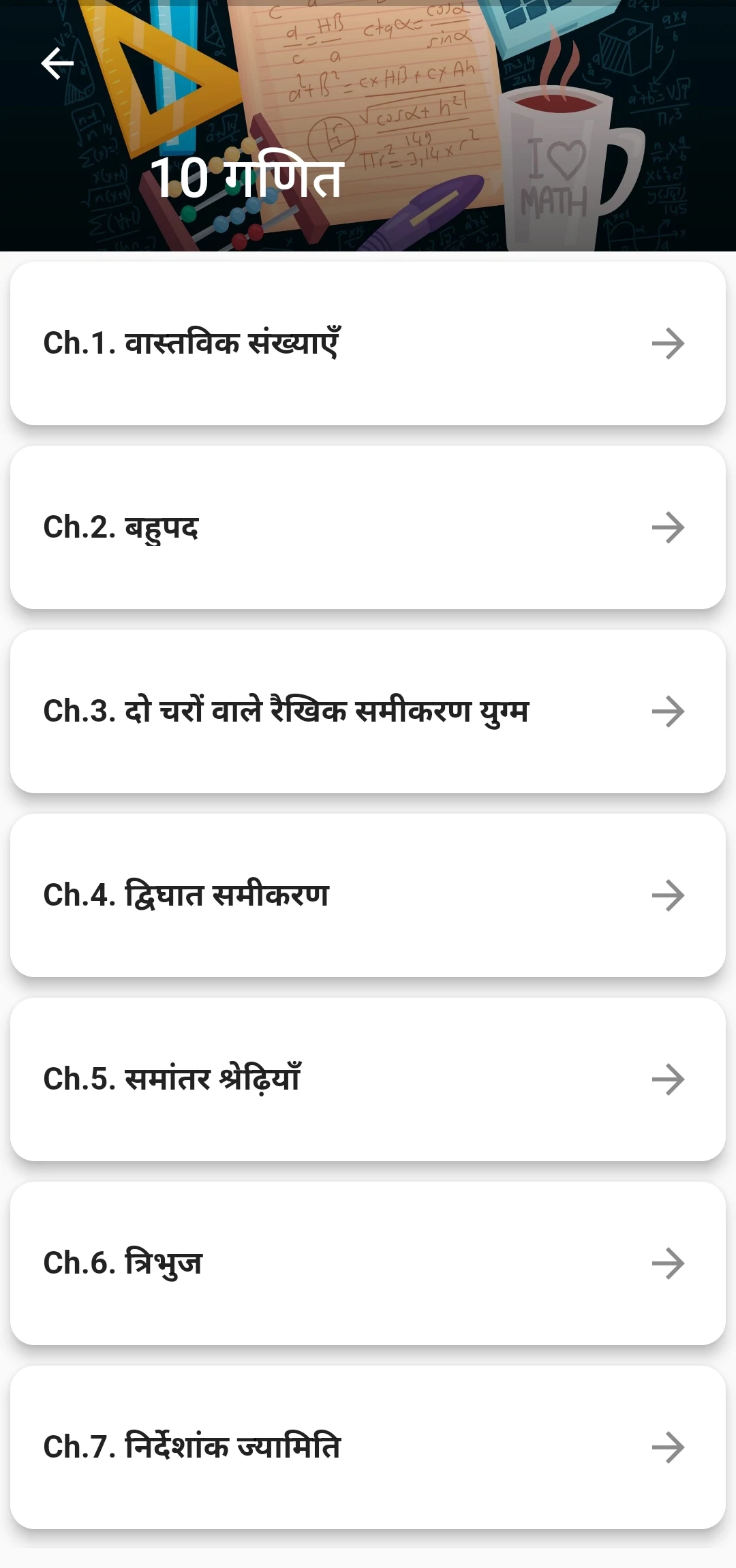Open Ch.5 समांतर श्रेढ़ियाँ

pos(368,1079)
